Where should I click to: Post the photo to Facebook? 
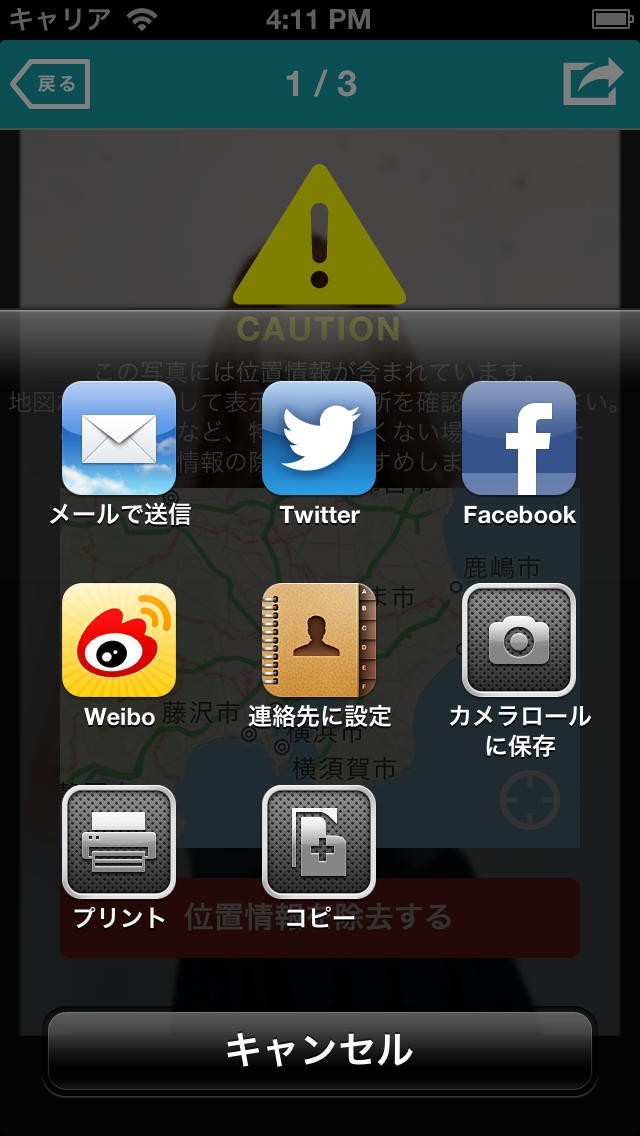click(519, 439)
